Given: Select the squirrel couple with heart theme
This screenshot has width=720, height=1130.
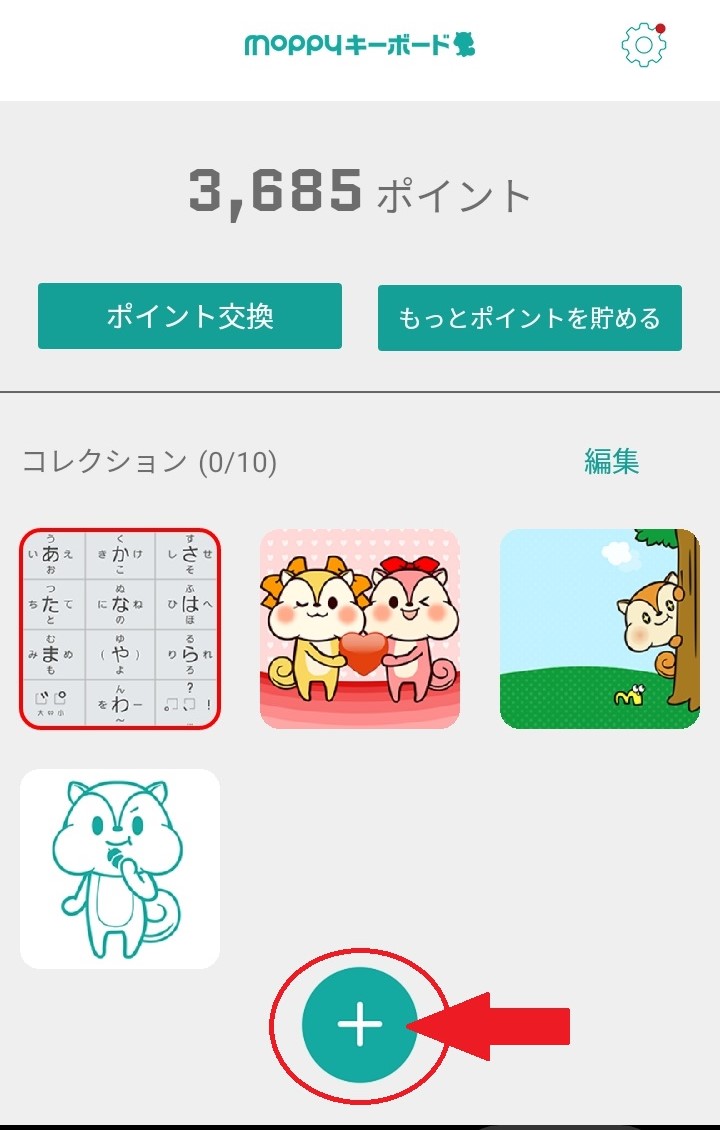Looking at the screenshot, I should click(x=360, y=629).
